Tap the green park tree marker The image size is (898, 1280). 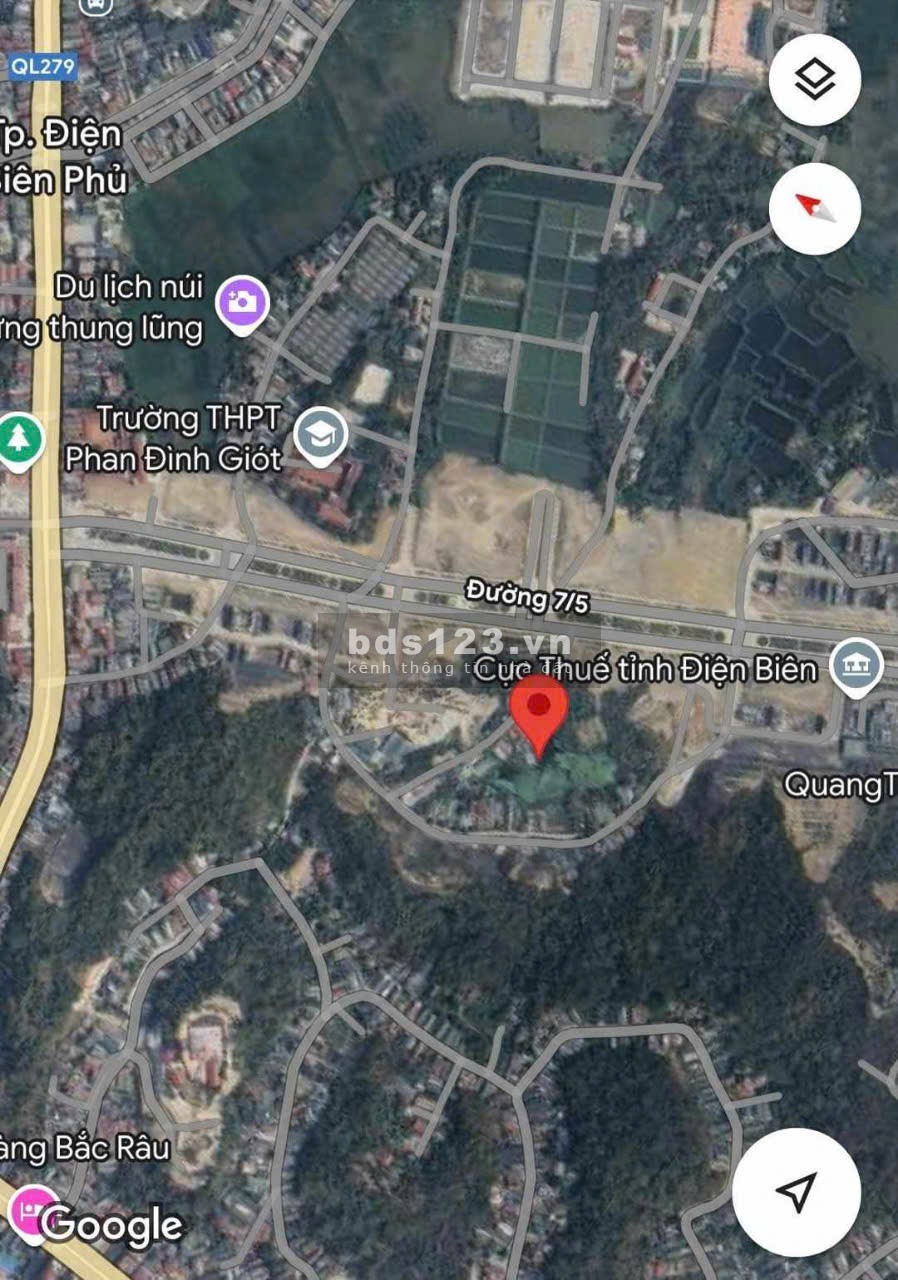[x=18, y=441]
